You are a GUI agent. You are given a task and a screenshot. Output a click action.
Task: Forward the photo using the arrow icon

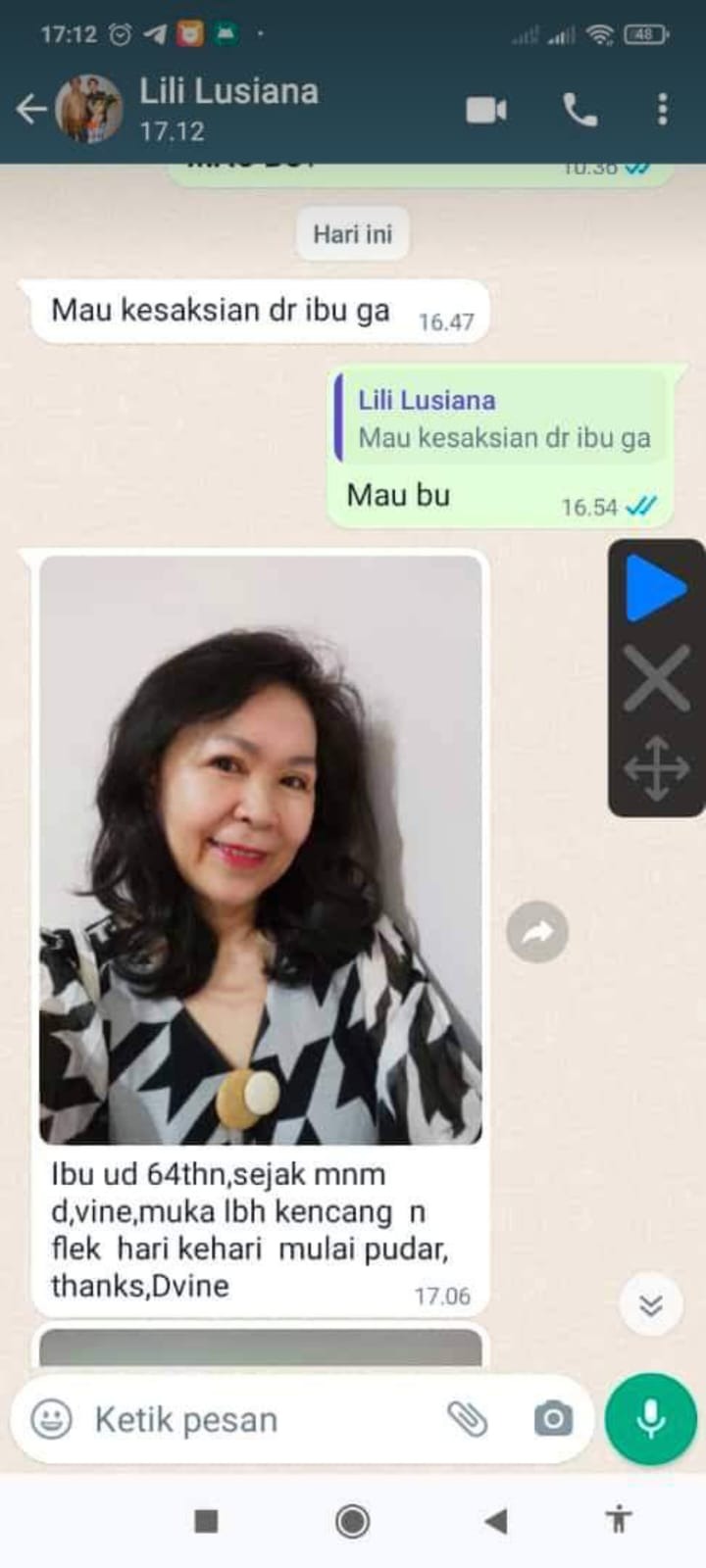537,932
